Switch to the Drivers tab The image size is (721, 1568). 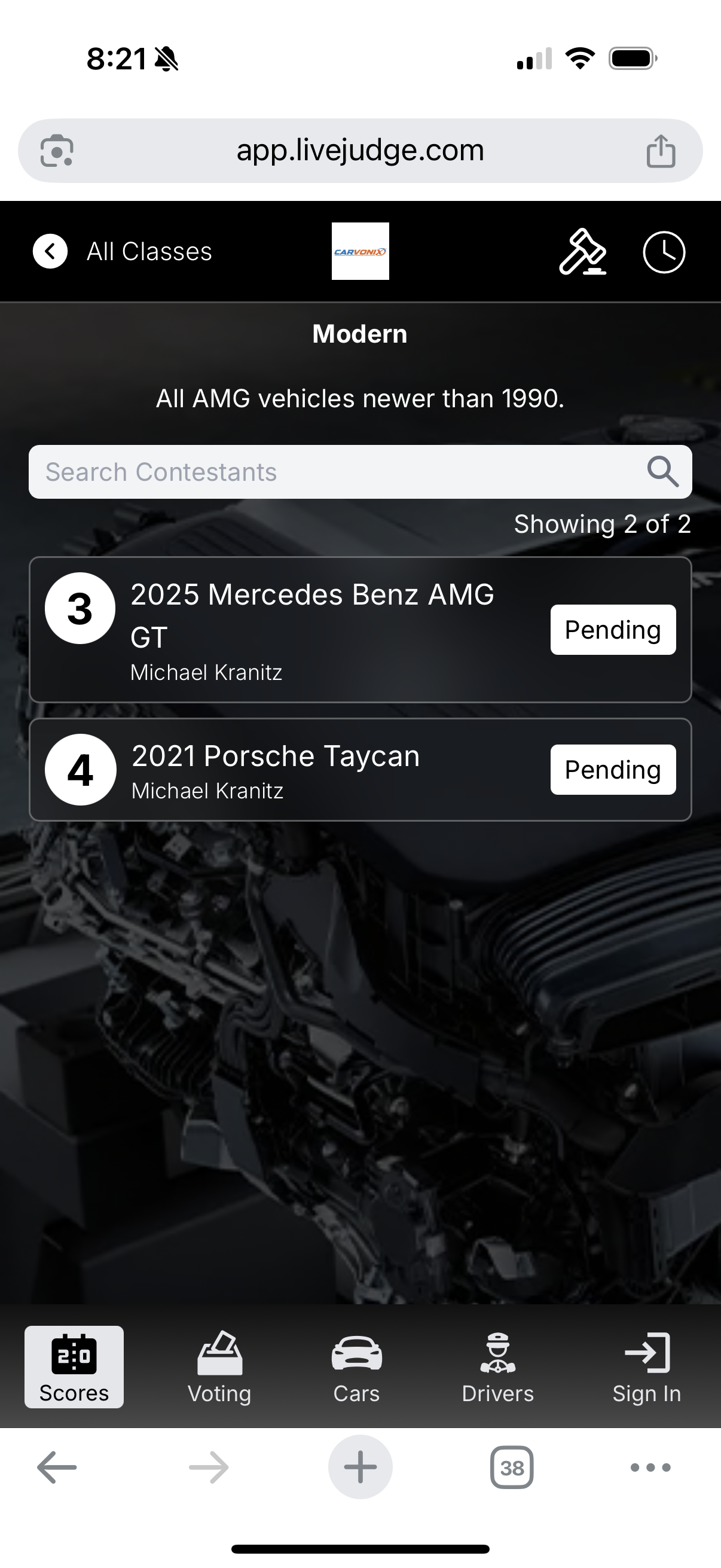click(x=497, y=1367)
